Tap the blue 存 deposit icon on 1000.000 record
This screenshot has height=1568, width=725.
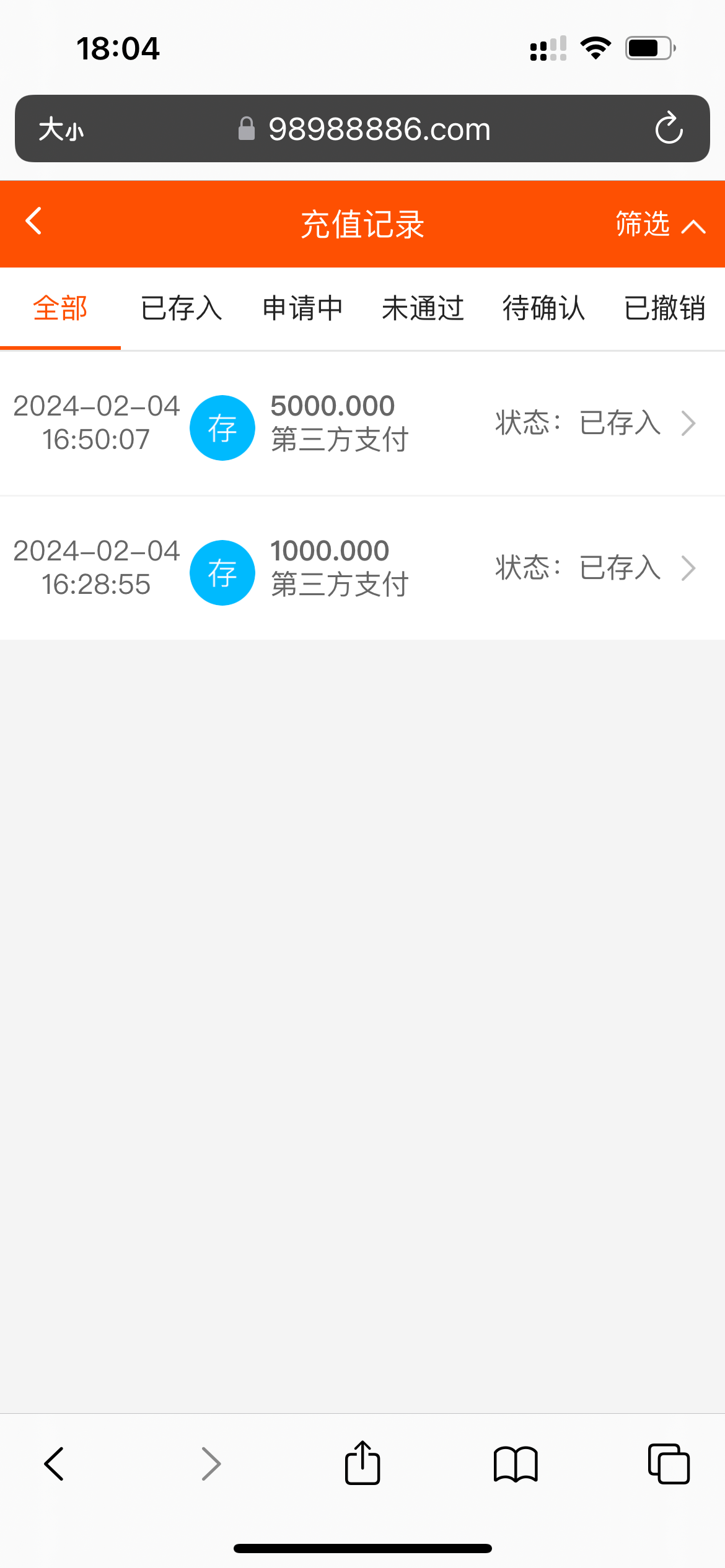tap(222, 573)
